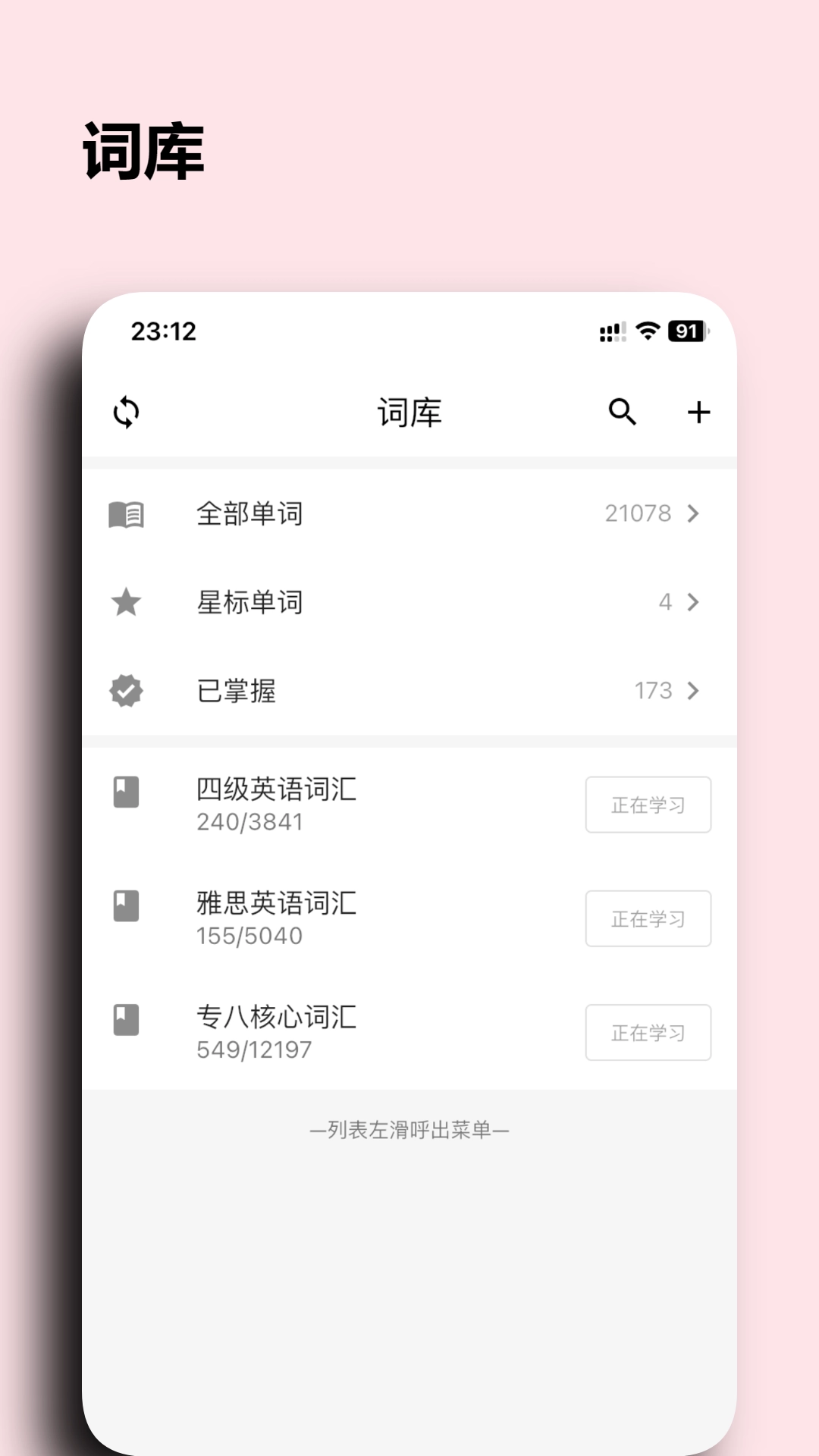Tap the bookmark icon beside 雅思英语词汇
The image size is (819, 1456).
click(x=127, y=908)
